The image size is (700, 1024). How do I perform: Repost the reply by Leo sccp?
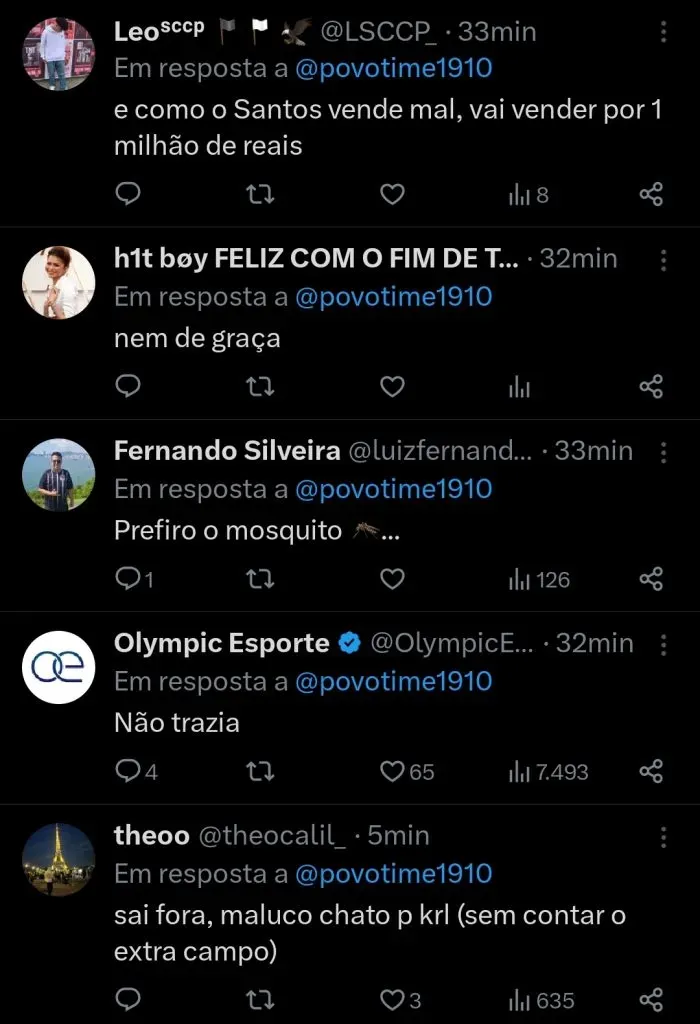click(x=260, y=194)
